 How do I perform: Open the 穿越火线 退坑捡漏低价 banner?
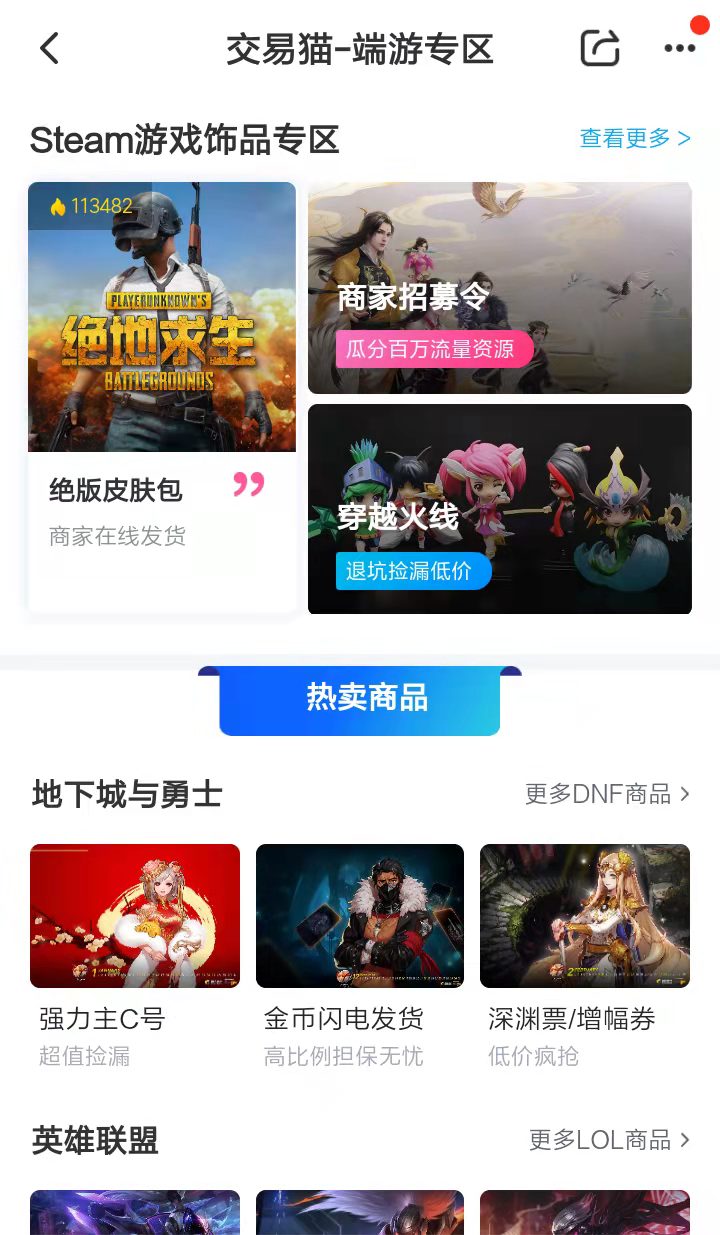(x=499, y=508)
